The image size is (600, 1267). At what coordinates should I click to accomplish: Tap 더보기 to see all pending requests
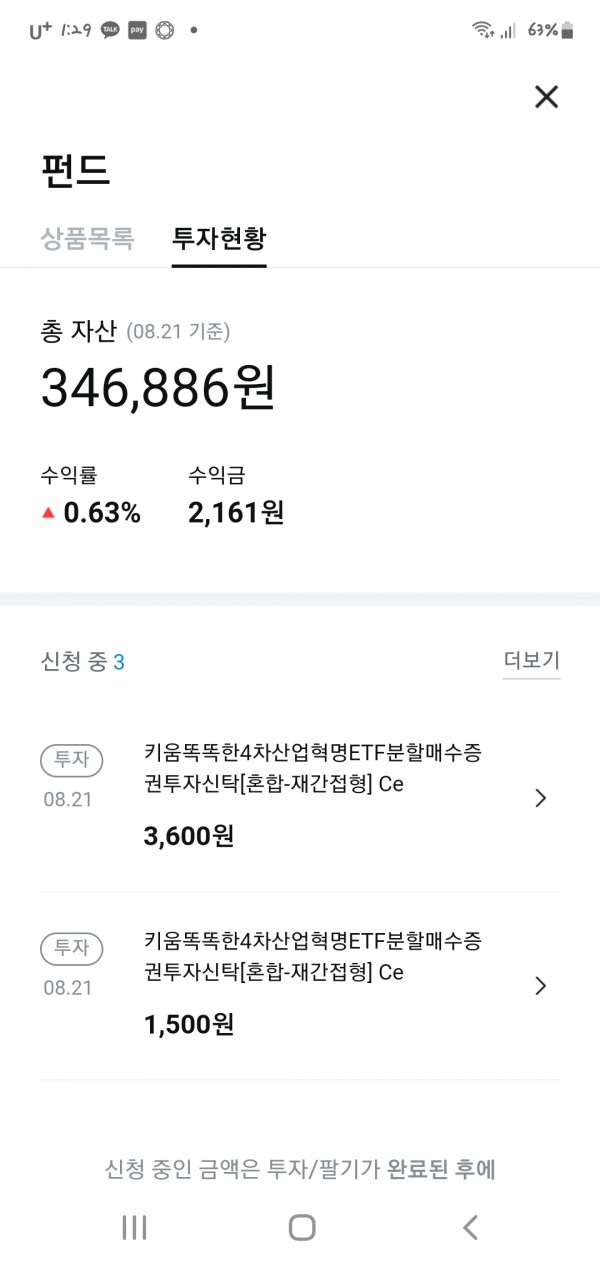(531, 661)
